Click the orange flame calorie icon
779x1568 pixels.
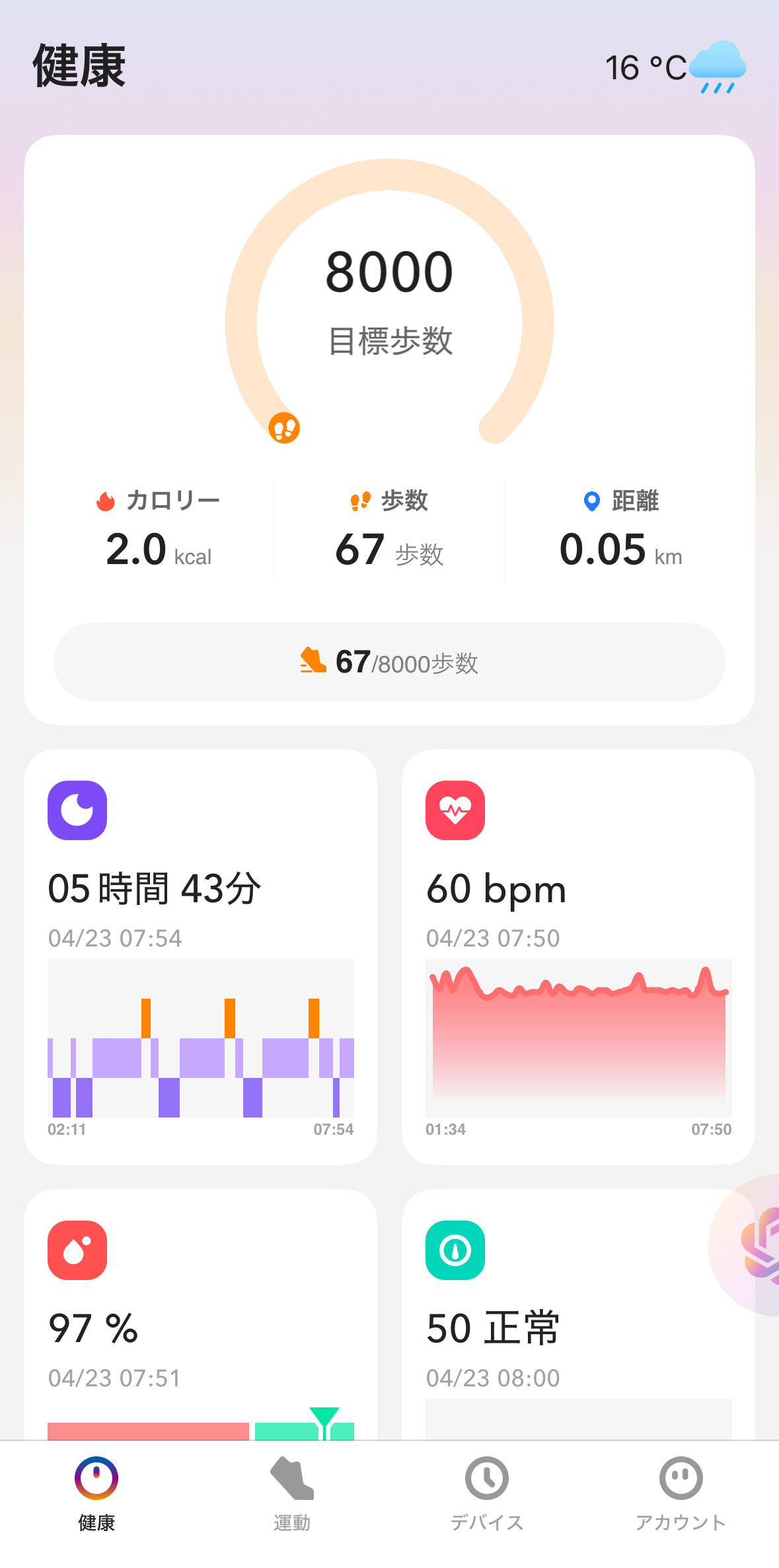pyautogui.click(x=108, y=500)
